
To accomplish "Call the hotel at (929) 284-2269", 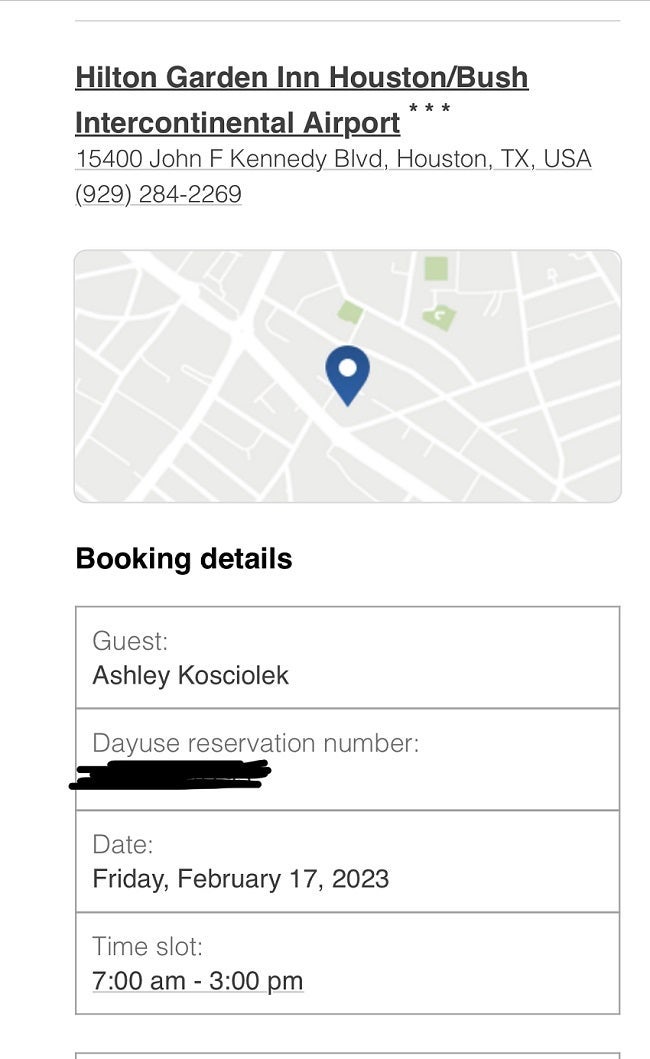I will [158, 193].
